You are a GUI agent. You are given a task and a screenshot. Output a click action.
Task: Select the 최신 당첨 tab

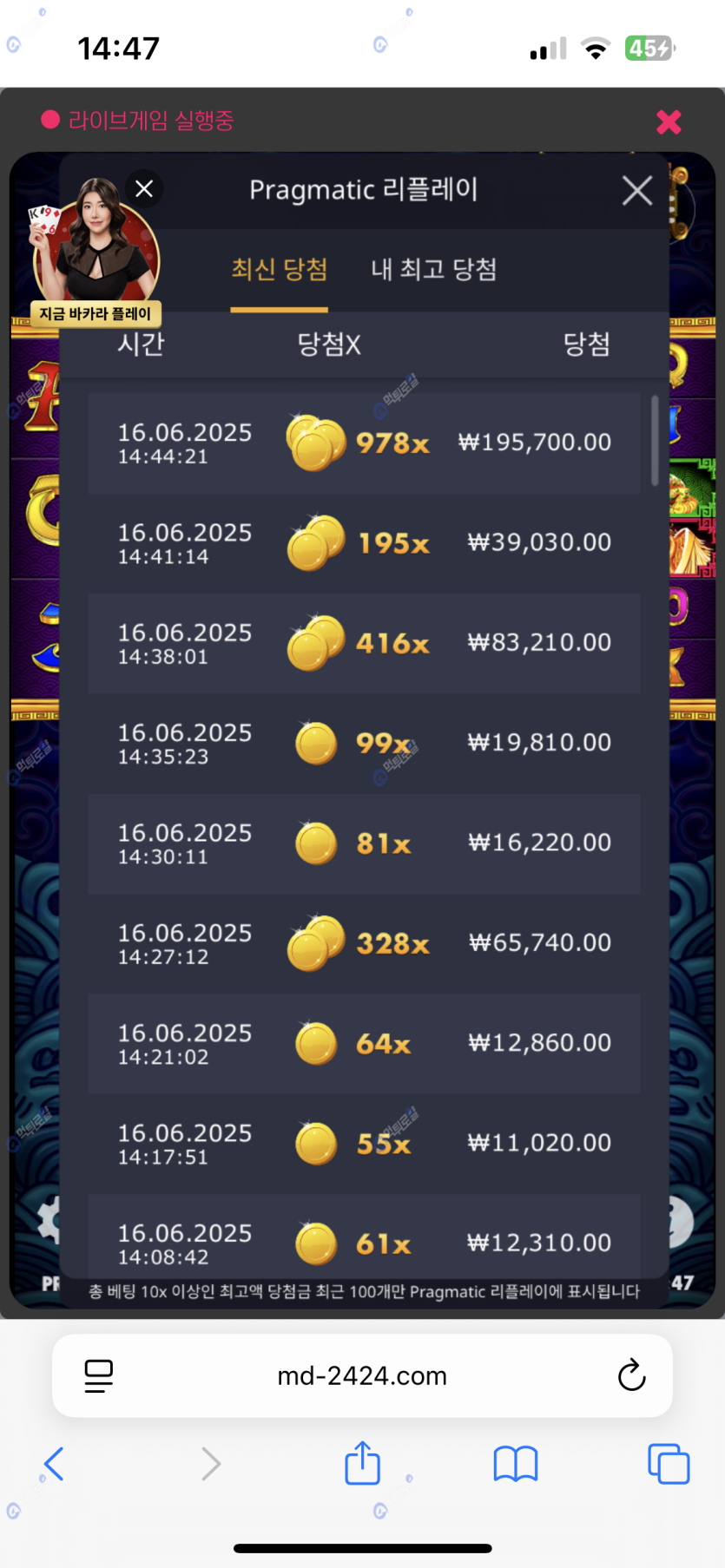click(x=280, y=270)
